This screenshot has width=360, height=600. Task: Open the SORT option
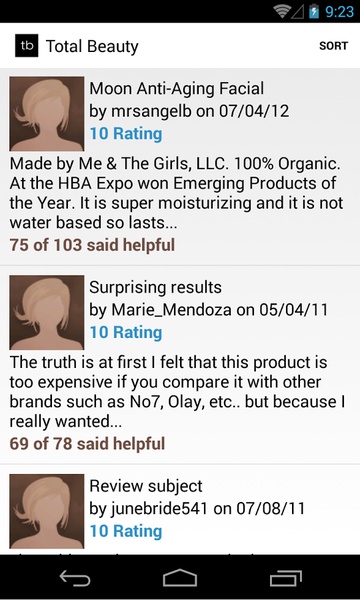(333, 46)
